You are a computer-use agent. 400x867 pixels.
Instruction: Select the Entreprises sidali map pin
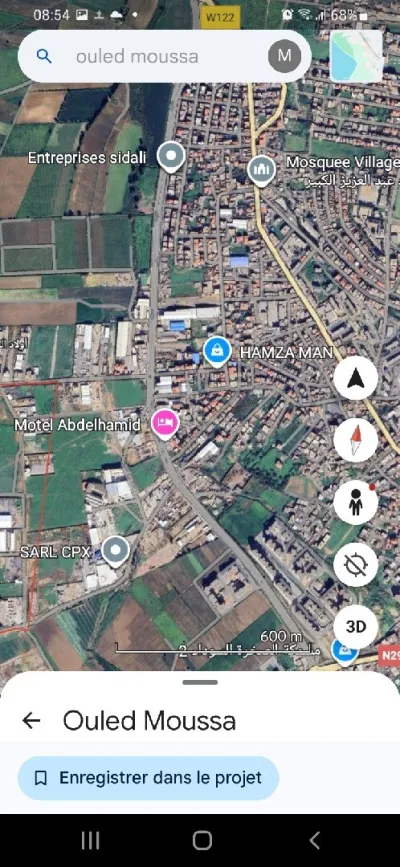tap(171, 157)
